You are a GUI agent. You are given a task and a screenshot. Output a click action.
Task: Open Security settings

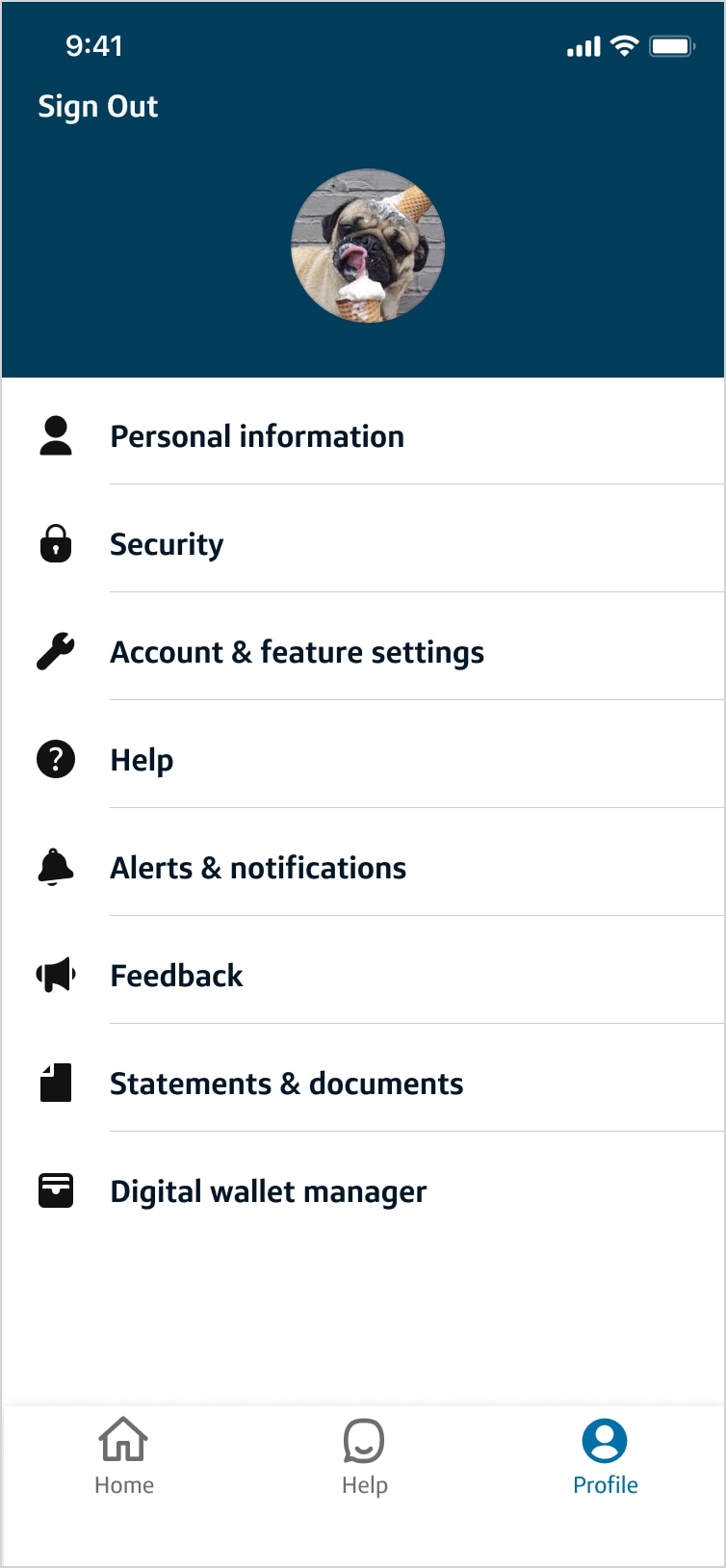coord(166,543)
